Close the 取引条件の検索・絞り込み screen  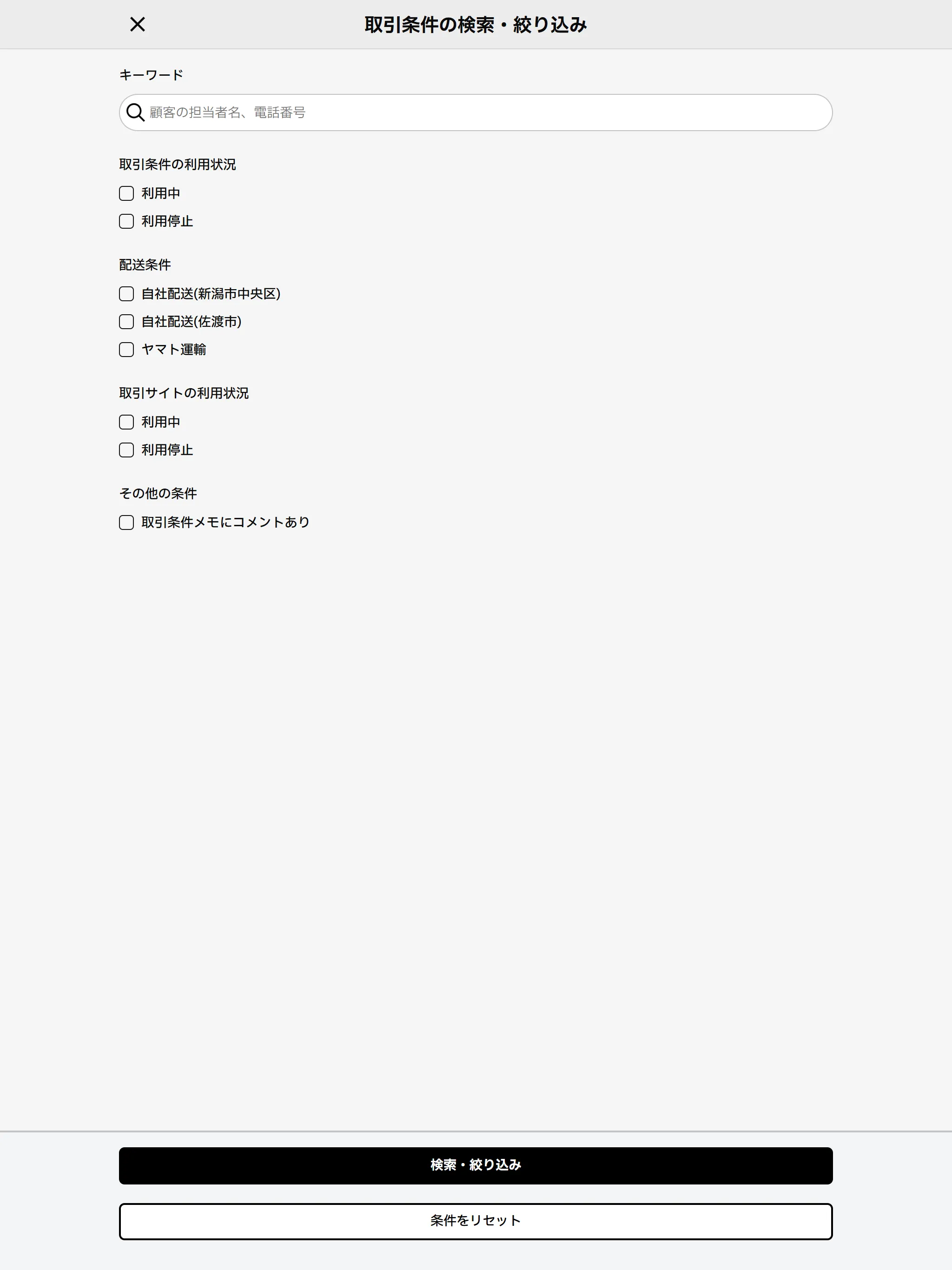tap(137, 24)
